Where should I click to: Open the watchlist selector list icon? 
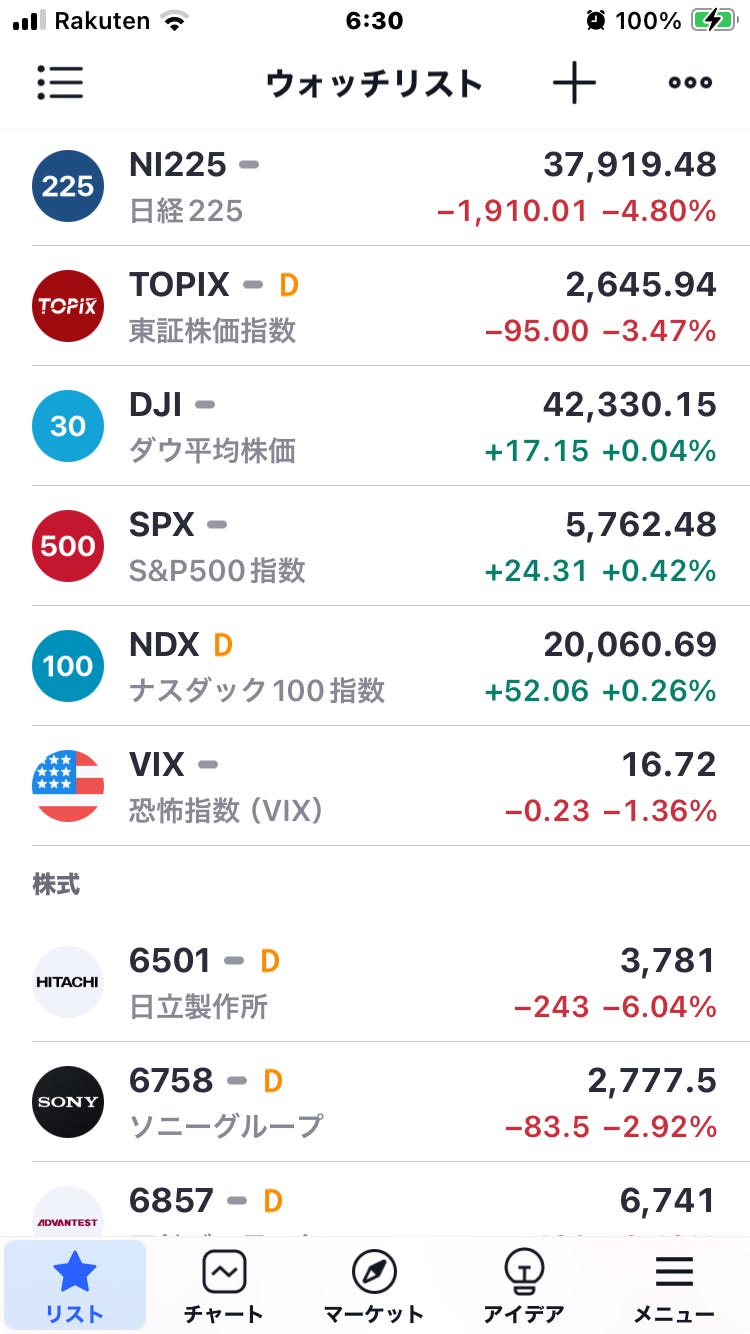pos(60,83)
